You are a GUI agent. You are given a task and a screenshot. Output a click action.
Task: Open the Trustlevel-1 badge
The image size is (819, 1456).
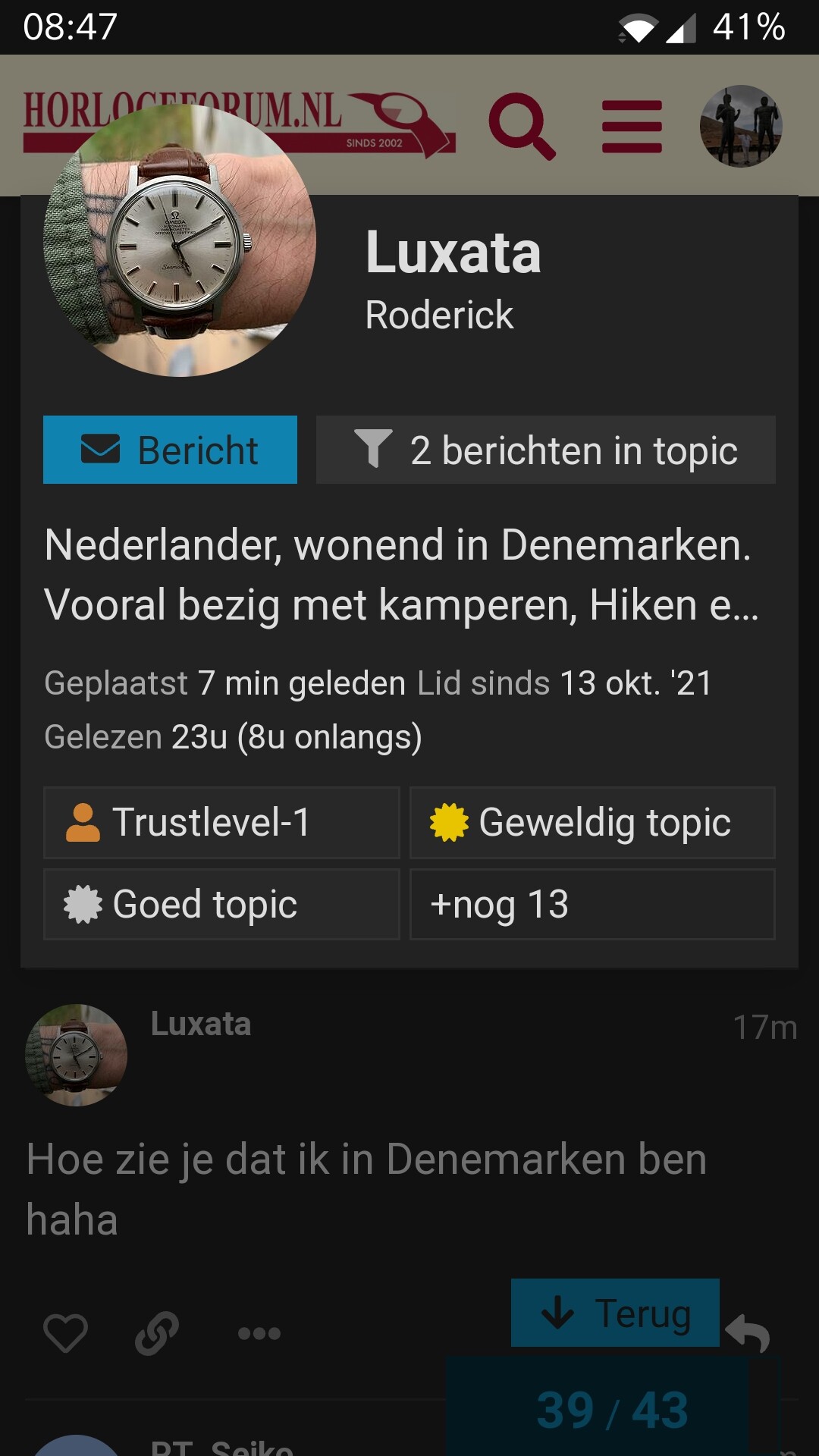221,823
